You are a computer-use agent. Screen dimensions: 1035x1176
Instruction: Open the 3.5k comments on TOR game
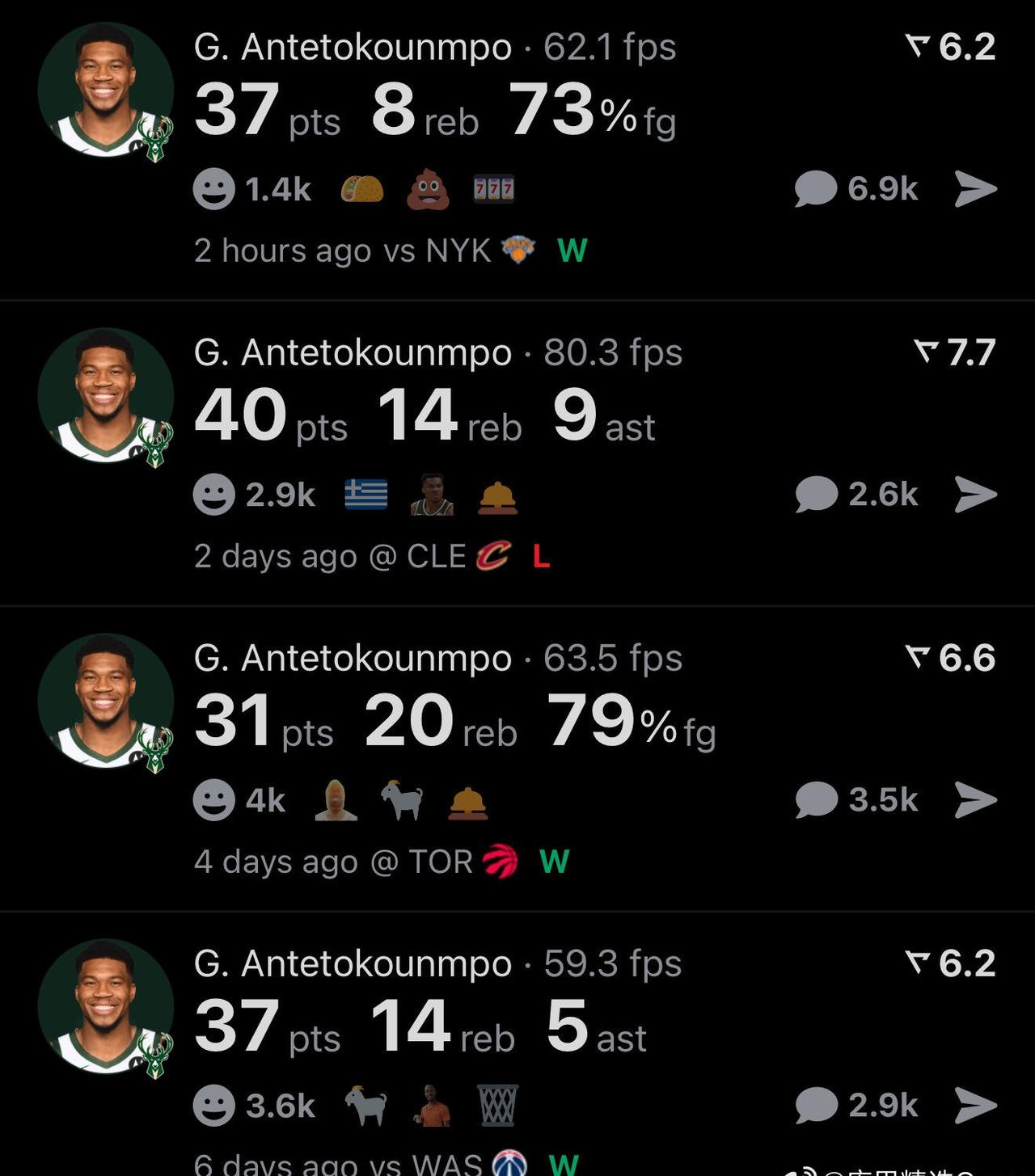(x=816, y=800)
